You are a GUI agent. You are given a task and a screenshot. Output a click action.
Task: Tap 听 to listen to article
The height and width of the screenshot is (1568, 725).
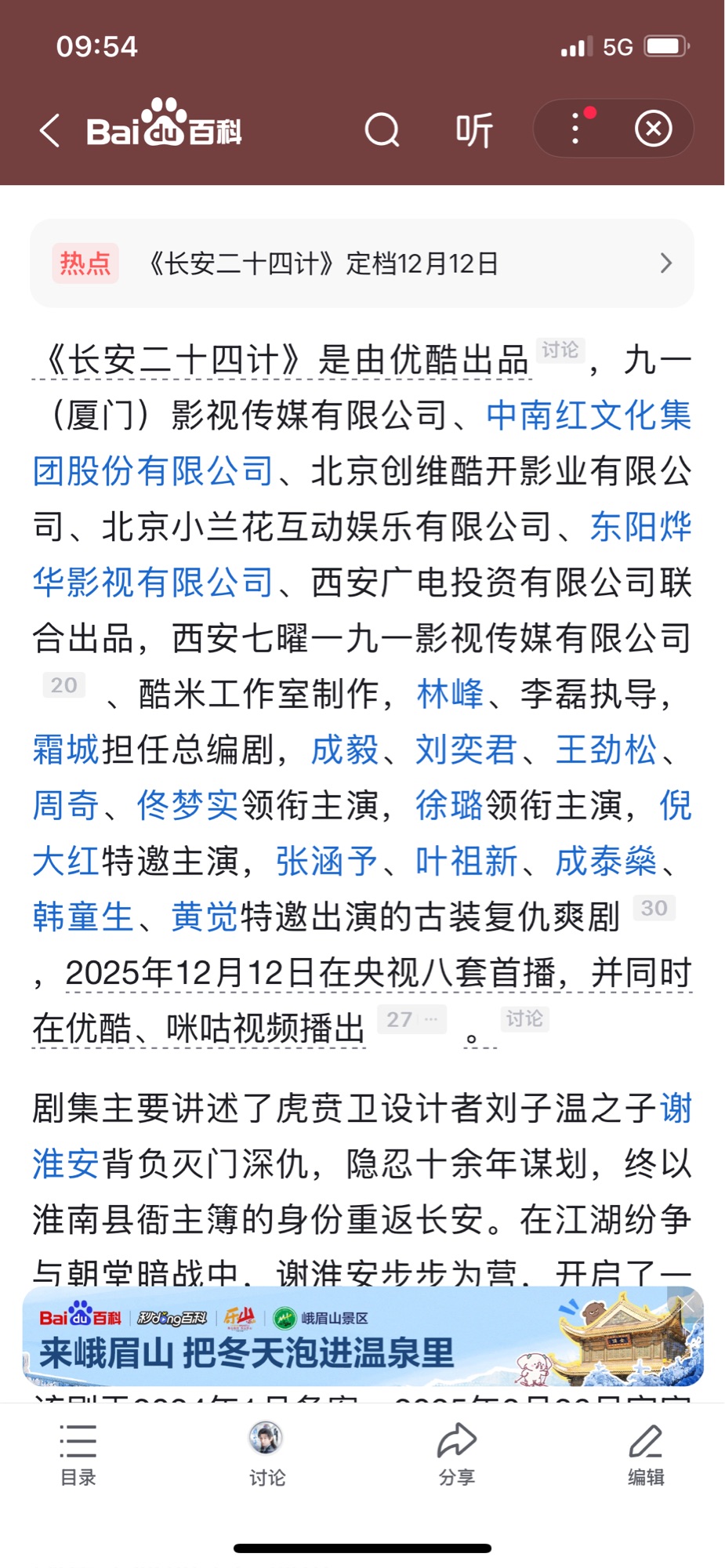[474, 130]
